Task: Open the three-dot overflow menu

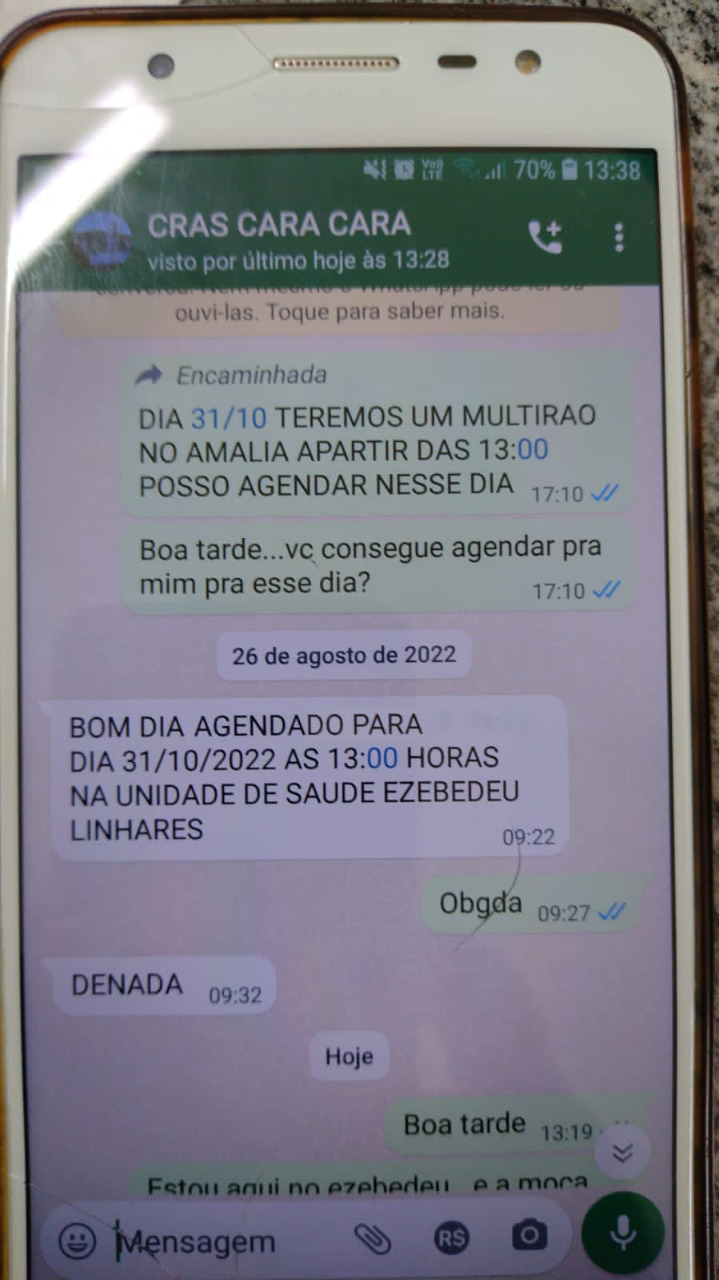Action: click(x=619, y=237)
